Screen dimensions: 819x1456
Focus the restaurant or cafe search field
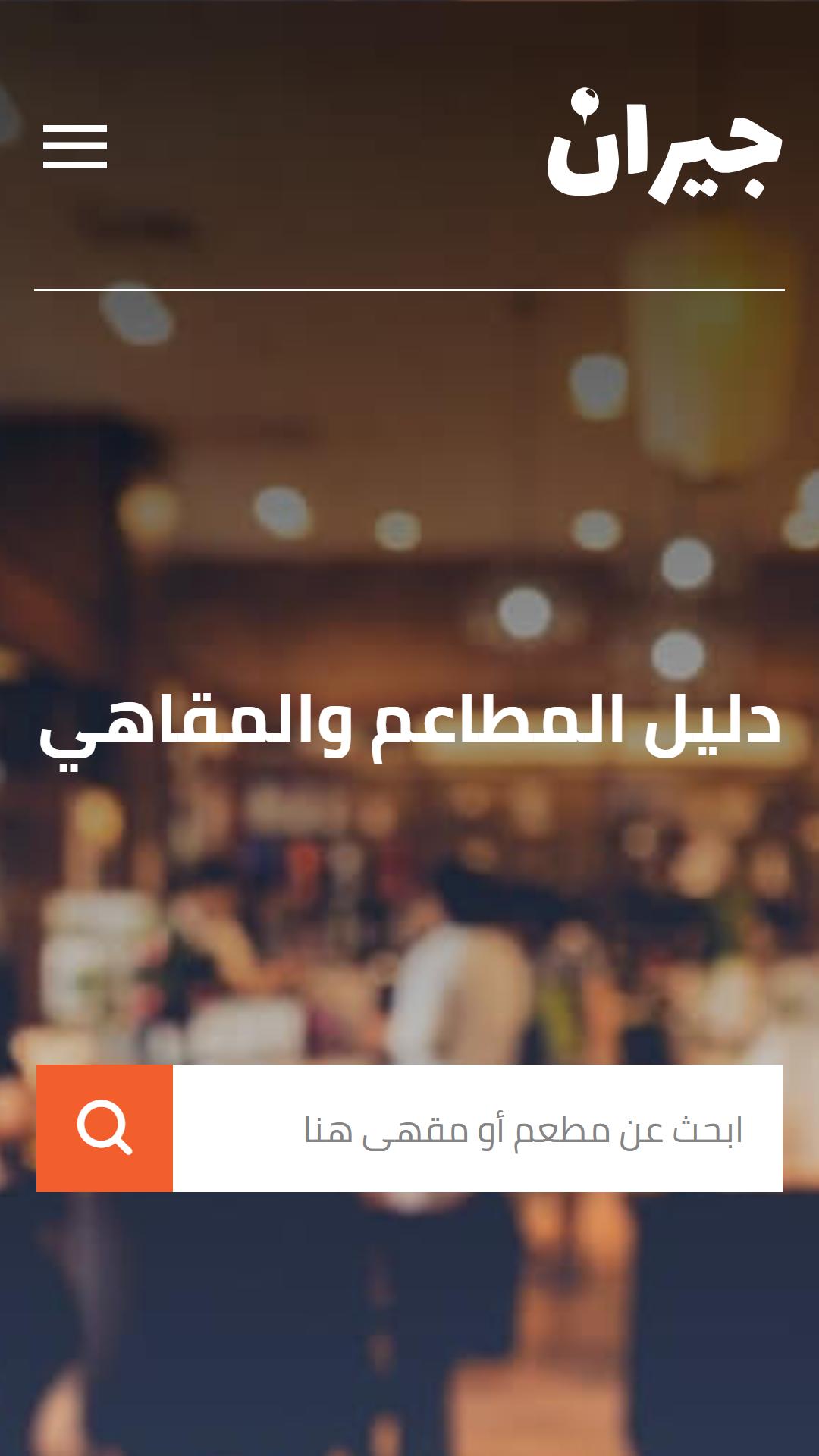(478, 1128)
